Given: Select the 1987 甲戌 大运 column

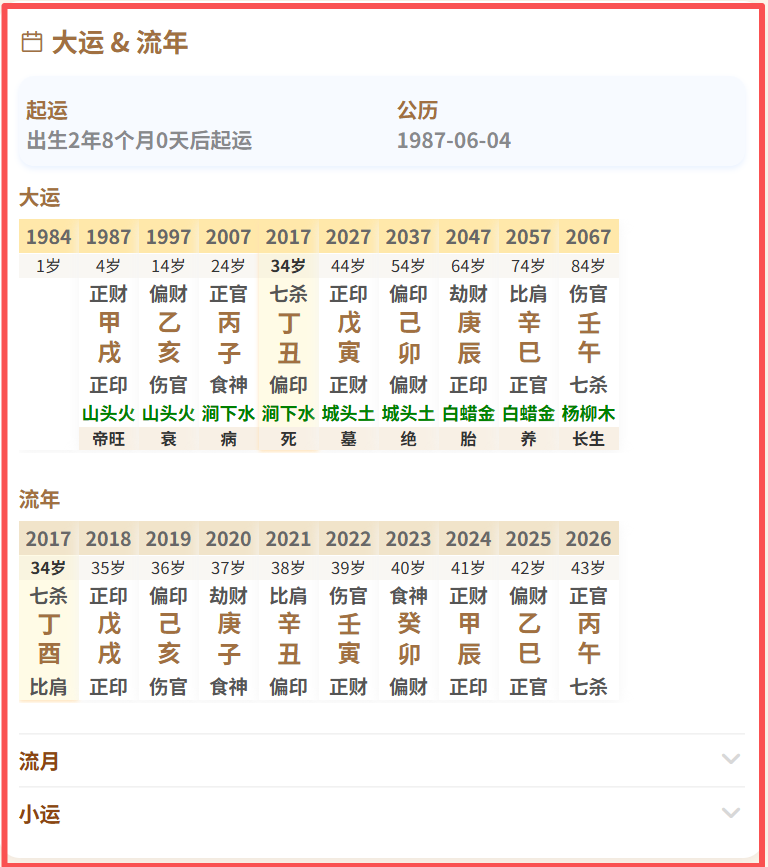Looking at the screenshot, I should coord(108,338).
